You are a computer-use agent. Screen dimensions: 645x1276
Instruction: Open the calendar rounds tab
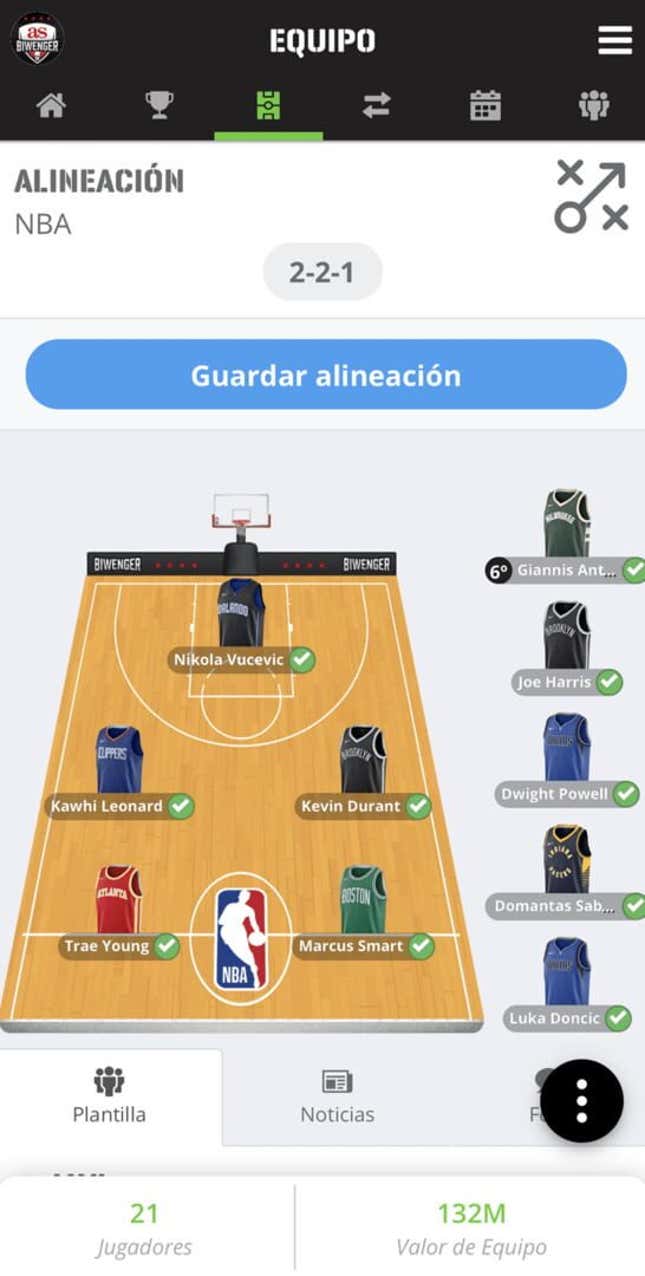tap(485, 105)
